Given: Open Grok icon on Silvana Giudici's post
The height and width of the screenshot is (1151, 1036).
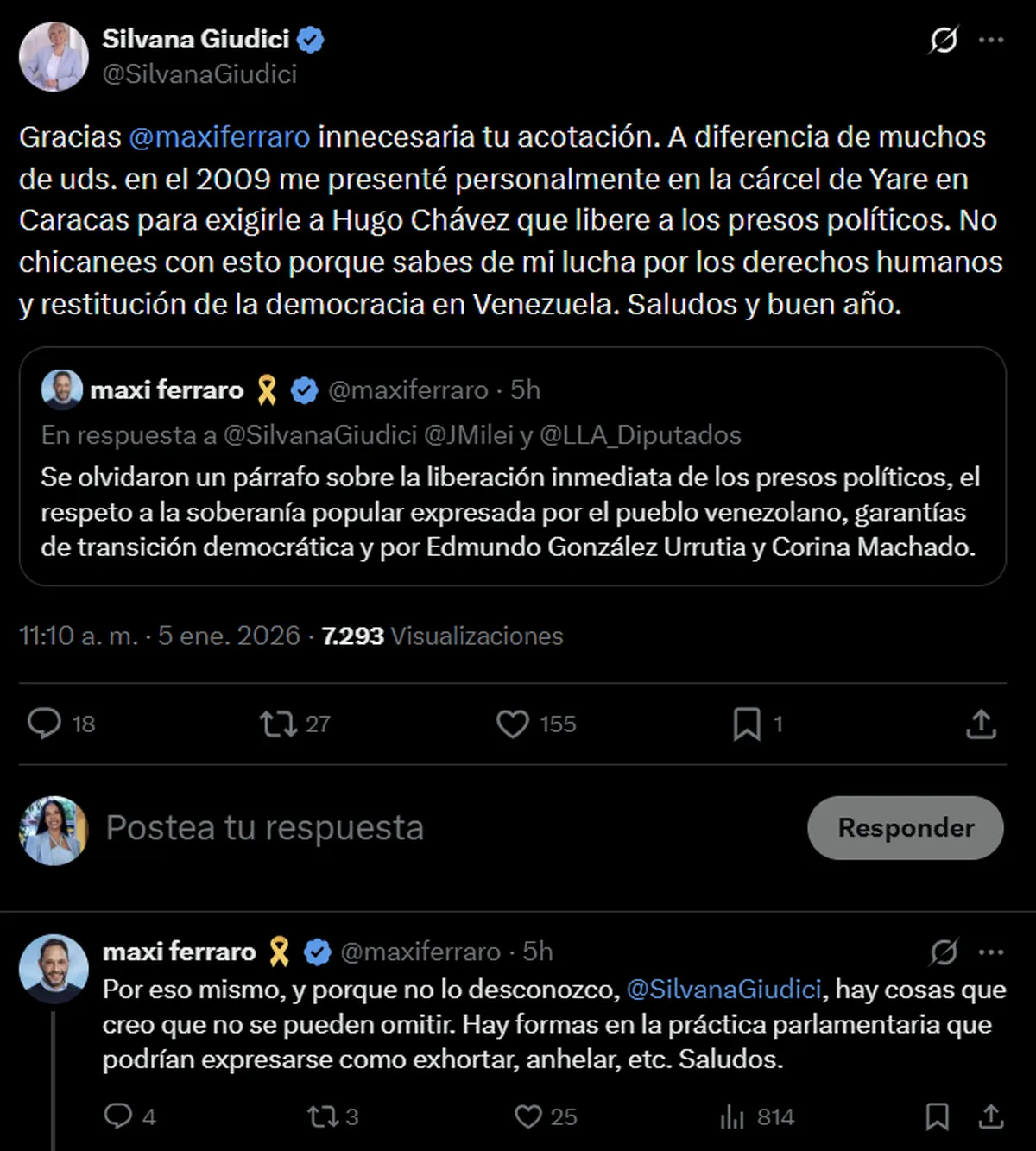Looking at the screenshot, I should 944,40.
